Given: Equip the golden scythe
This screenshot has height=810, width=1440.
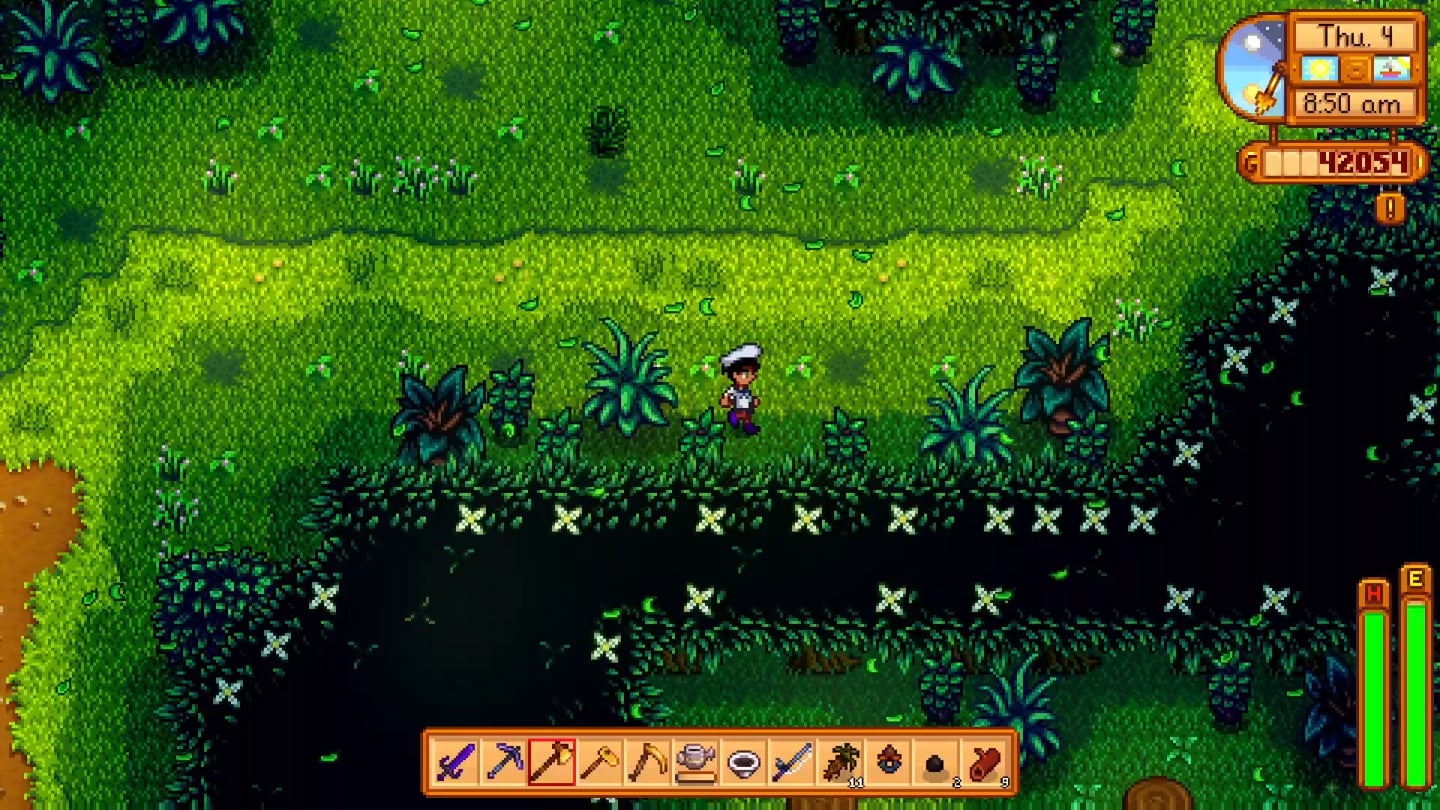Looking at the screenshot, I should tap(647, 763).
